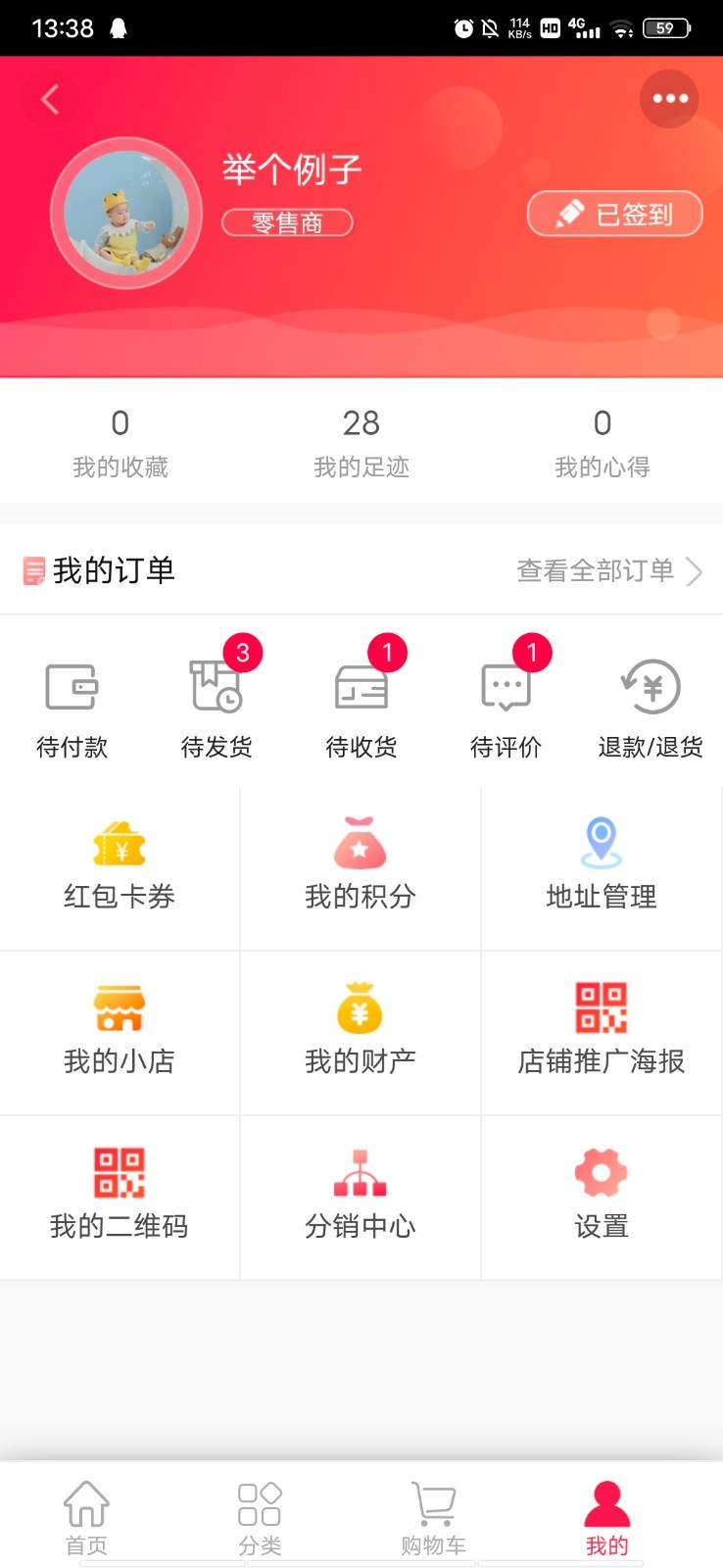Switch to the 首页 home tab
Viewport: 723px width, 1568px height.
coord(86,1517)
